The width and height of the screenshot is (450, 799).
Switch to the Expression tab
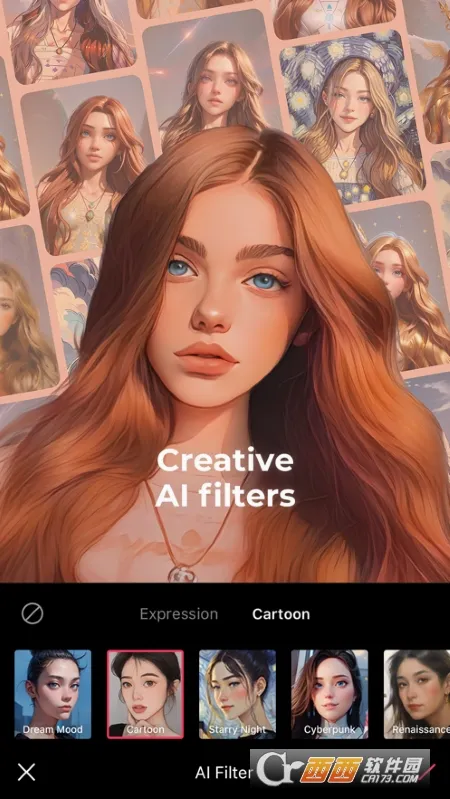[x=178, y=614]
